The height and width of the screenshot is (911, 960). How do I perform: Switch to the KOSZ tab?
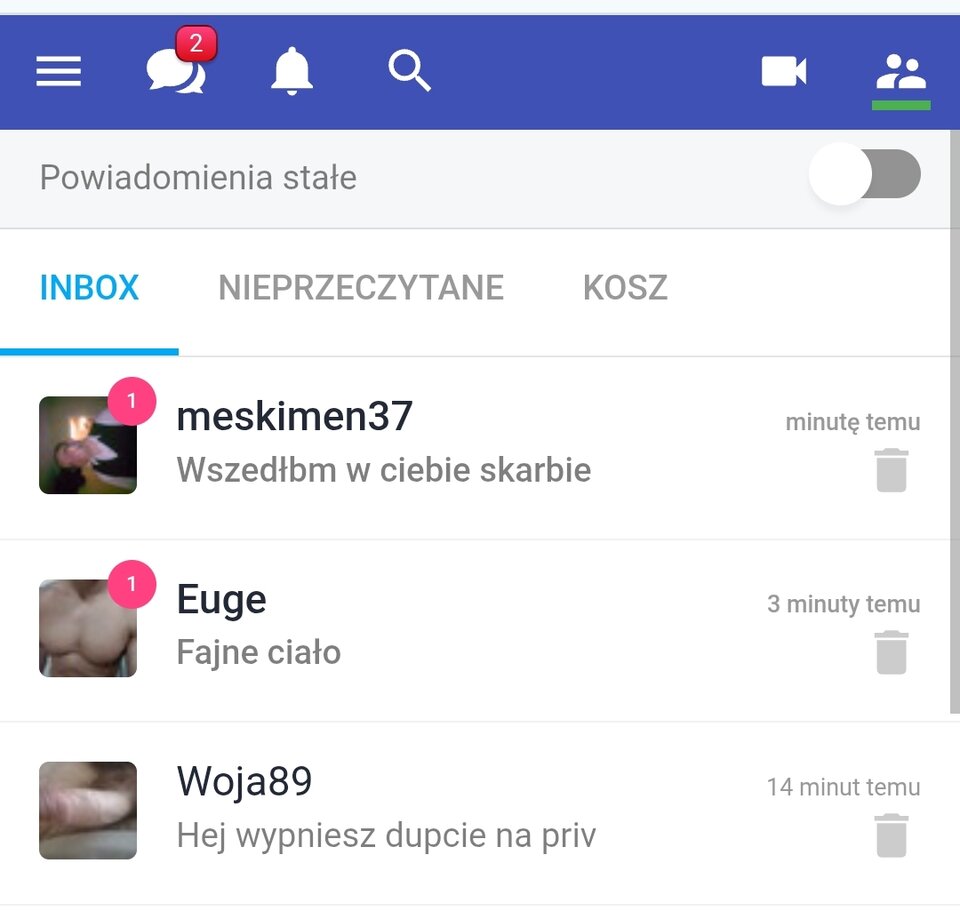coord(625,288)
